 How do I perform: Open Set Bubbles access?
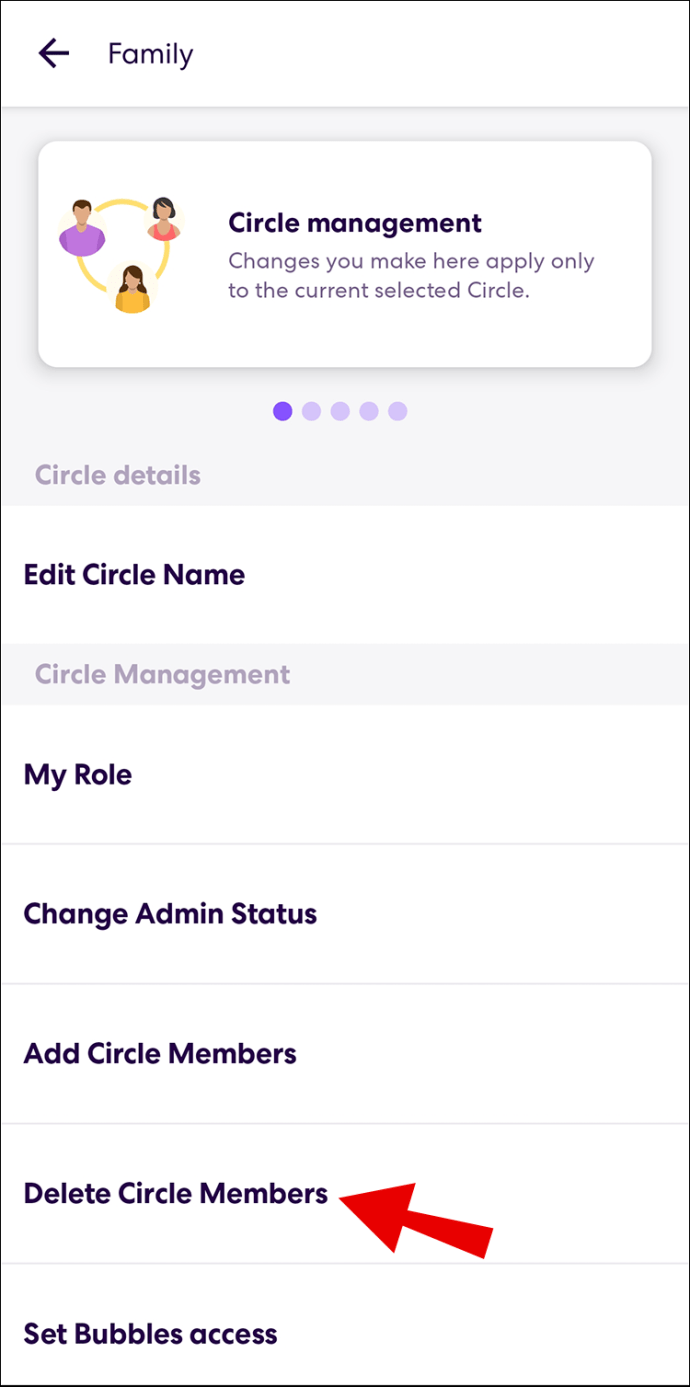[345, 1325]
